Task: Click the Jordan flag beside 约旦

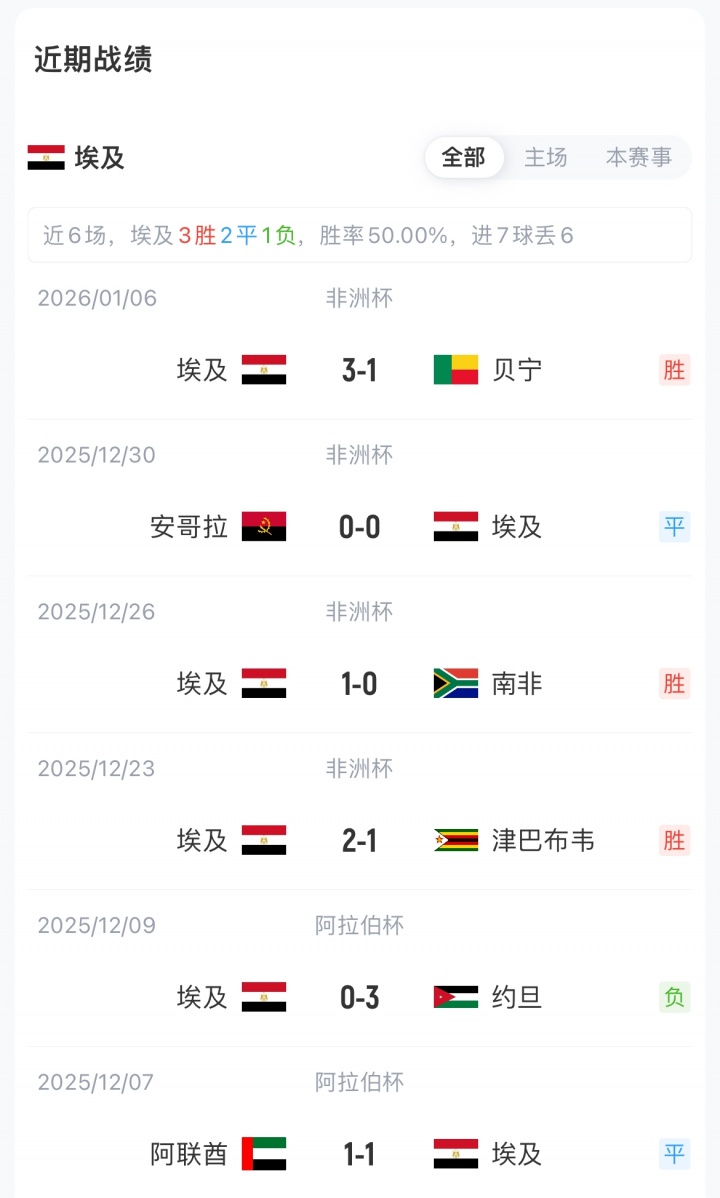Action: tap(454, 996)
